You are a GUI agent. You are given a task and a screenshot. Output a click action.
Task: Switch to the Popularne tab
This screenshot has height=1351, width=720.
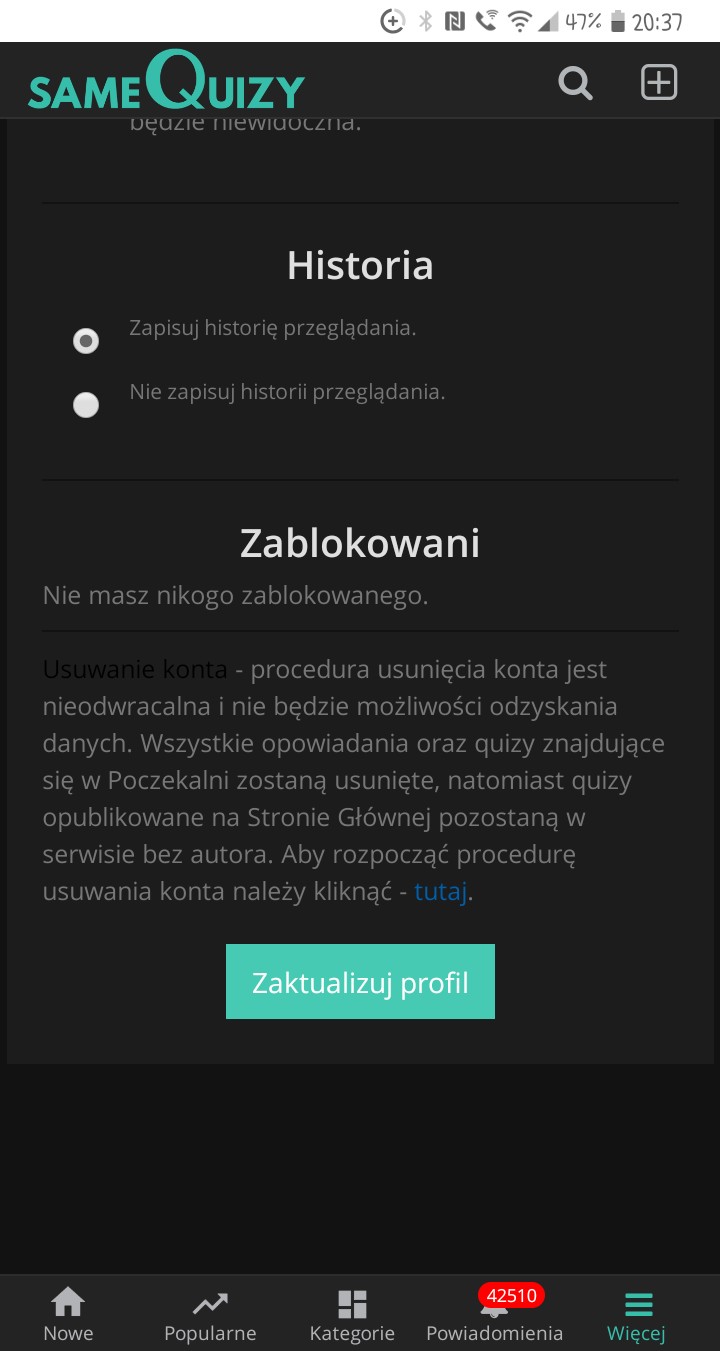210,1314
